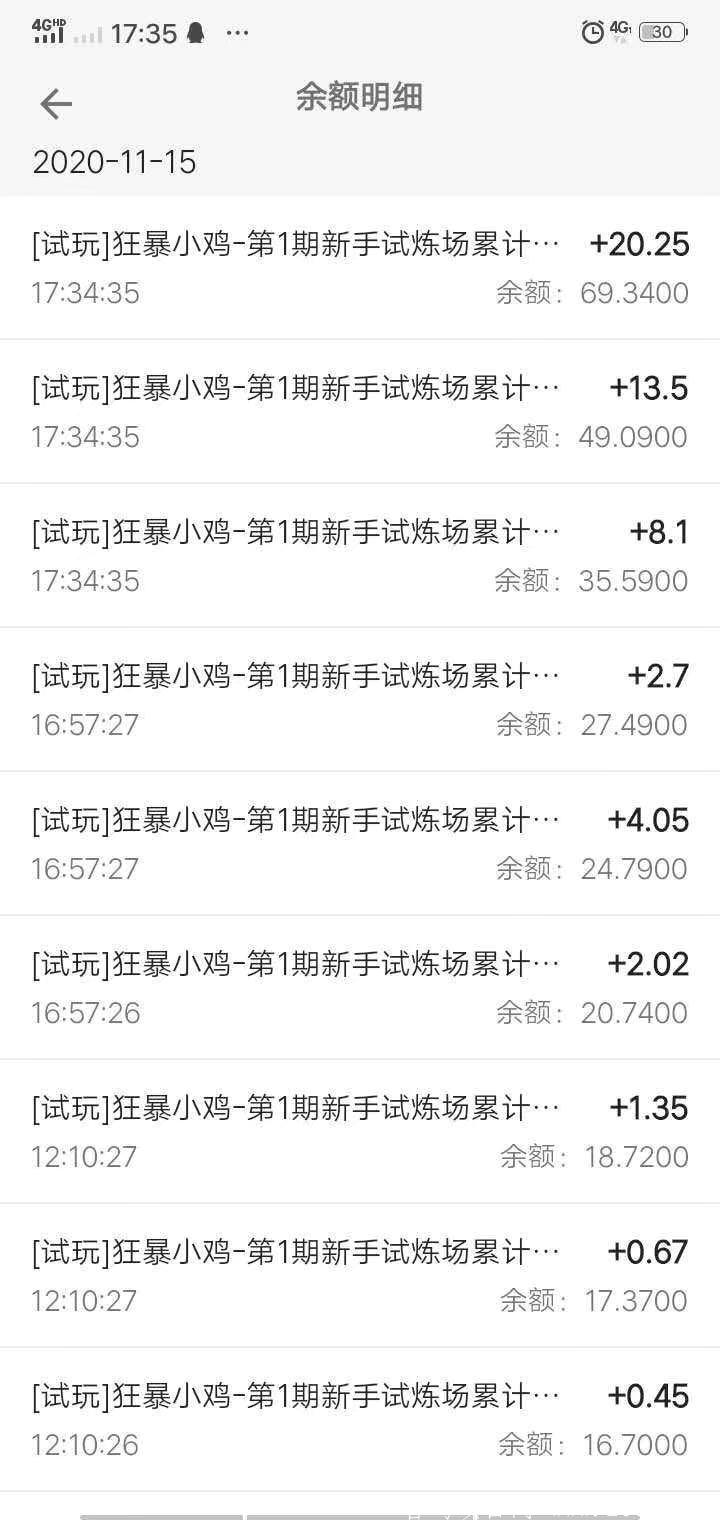Tap the 余额明细 title bar
Image resolution: width=720 pixels, height=1520 pixels.
point(360,97)
